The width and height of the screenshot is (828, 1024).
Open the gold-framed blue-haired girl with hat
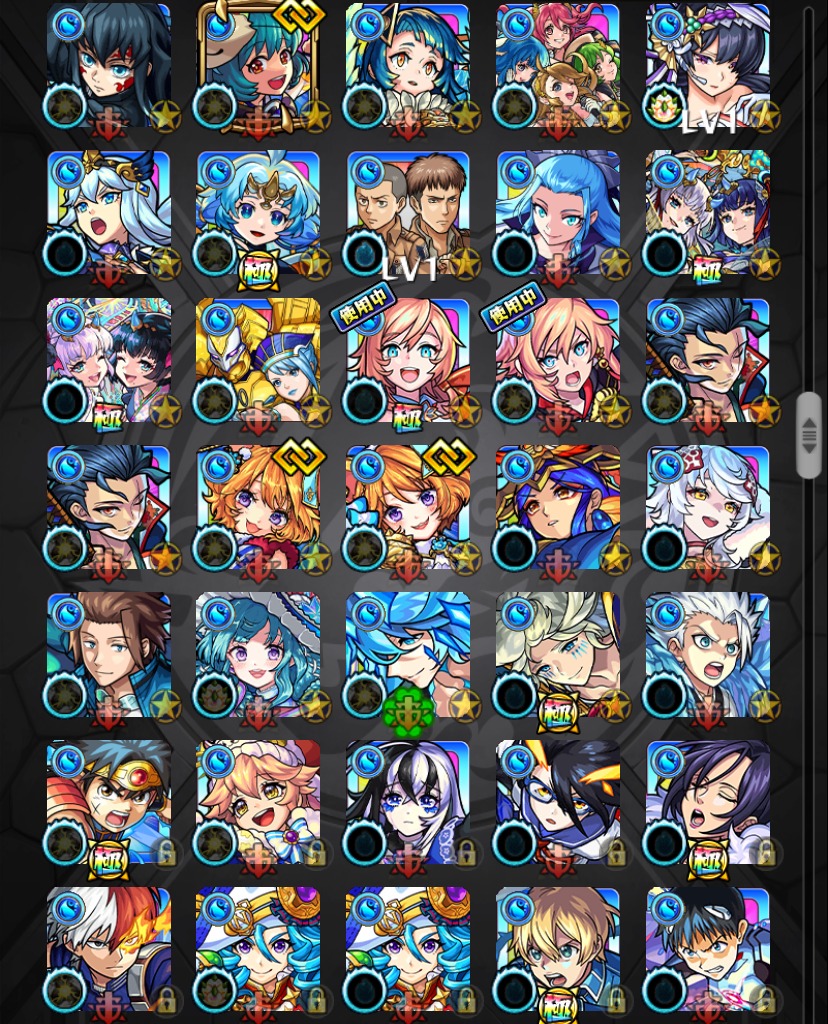[258, 66]
